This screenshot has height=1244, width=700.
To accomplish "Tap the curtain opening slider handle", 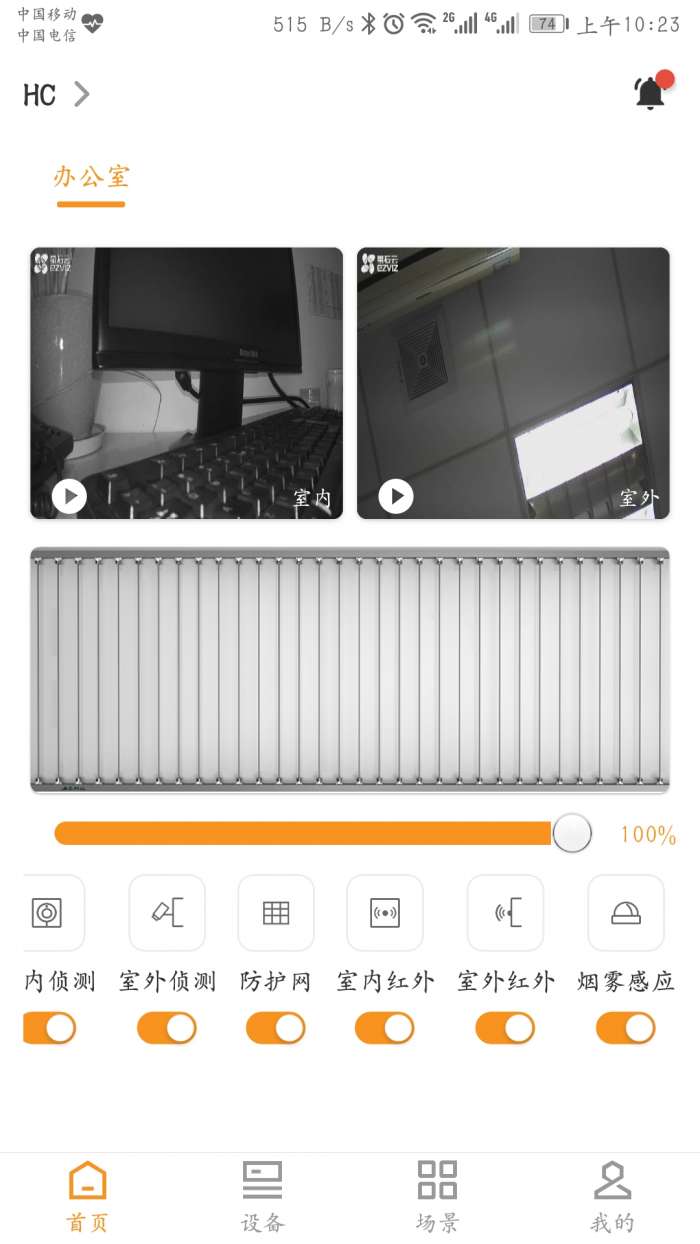I will coord(572,833).
